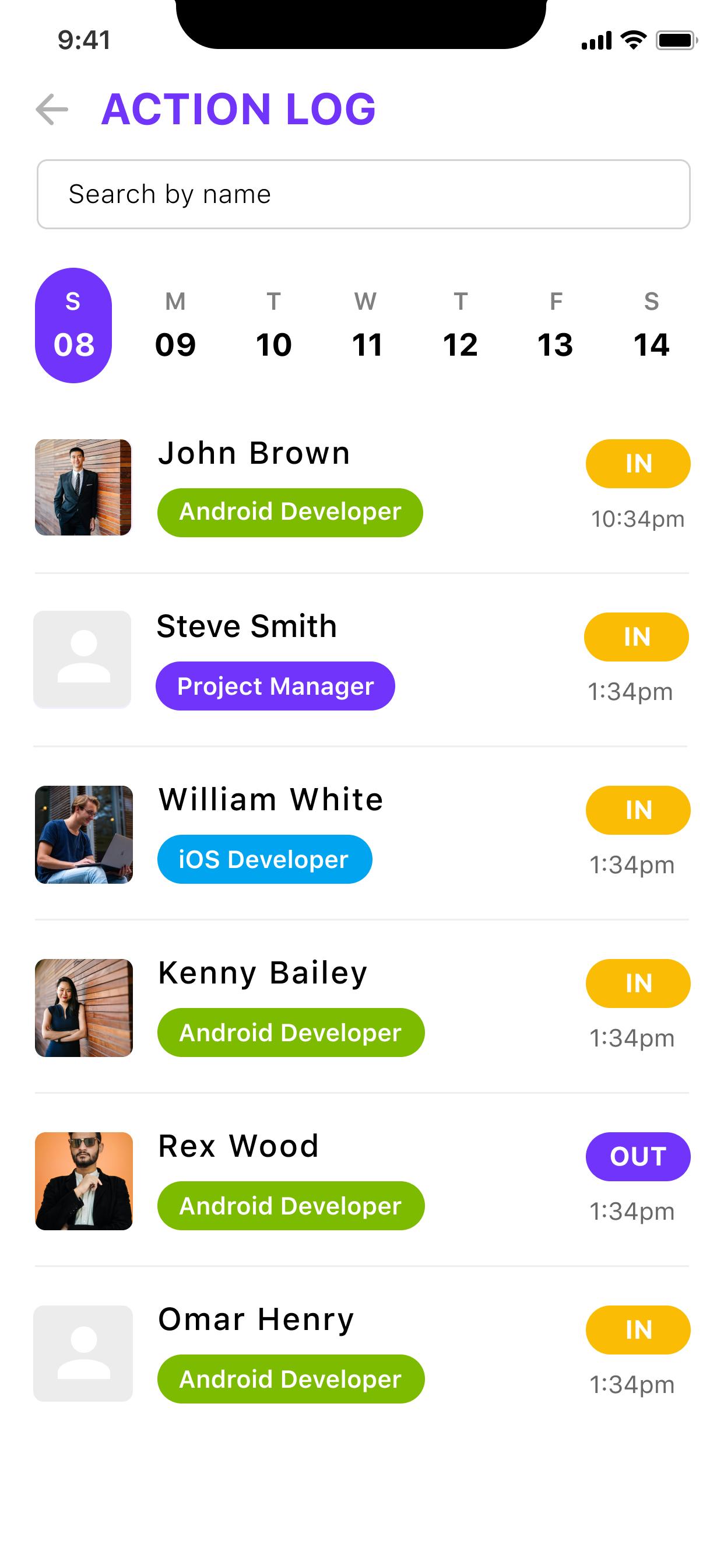Image resolution: width=724 pixels, height=1568 pixels.
Task: Pick Saturday 14 in the date strip
Action: pos(652,325)
